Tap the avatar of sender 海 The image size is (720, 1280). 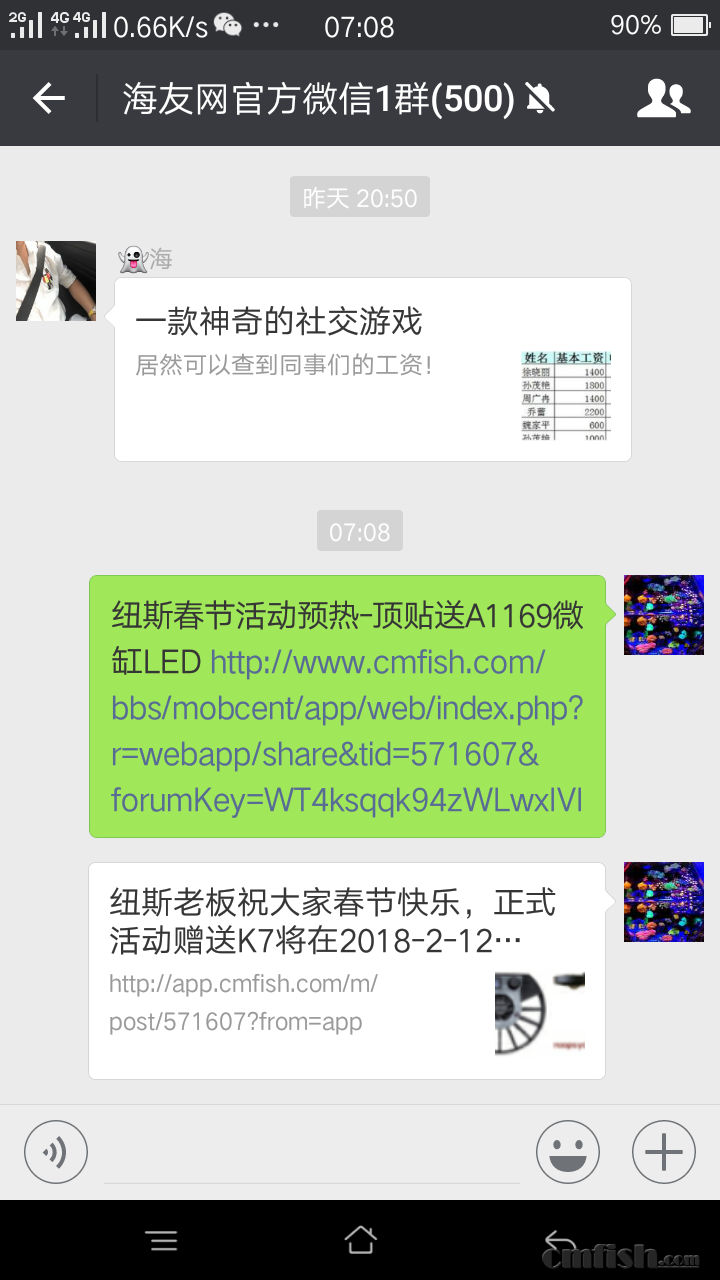pos(56,281)
